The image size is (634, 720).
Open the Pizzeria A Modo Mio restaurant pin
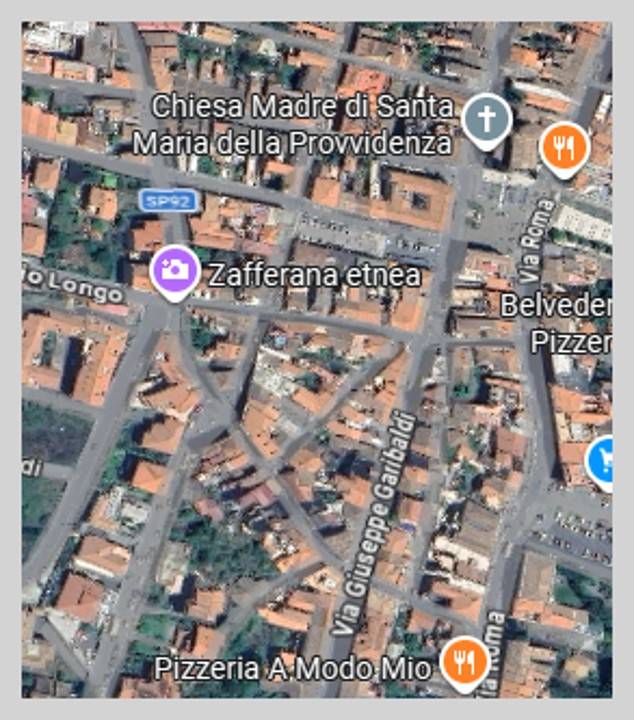coord(464,659)
